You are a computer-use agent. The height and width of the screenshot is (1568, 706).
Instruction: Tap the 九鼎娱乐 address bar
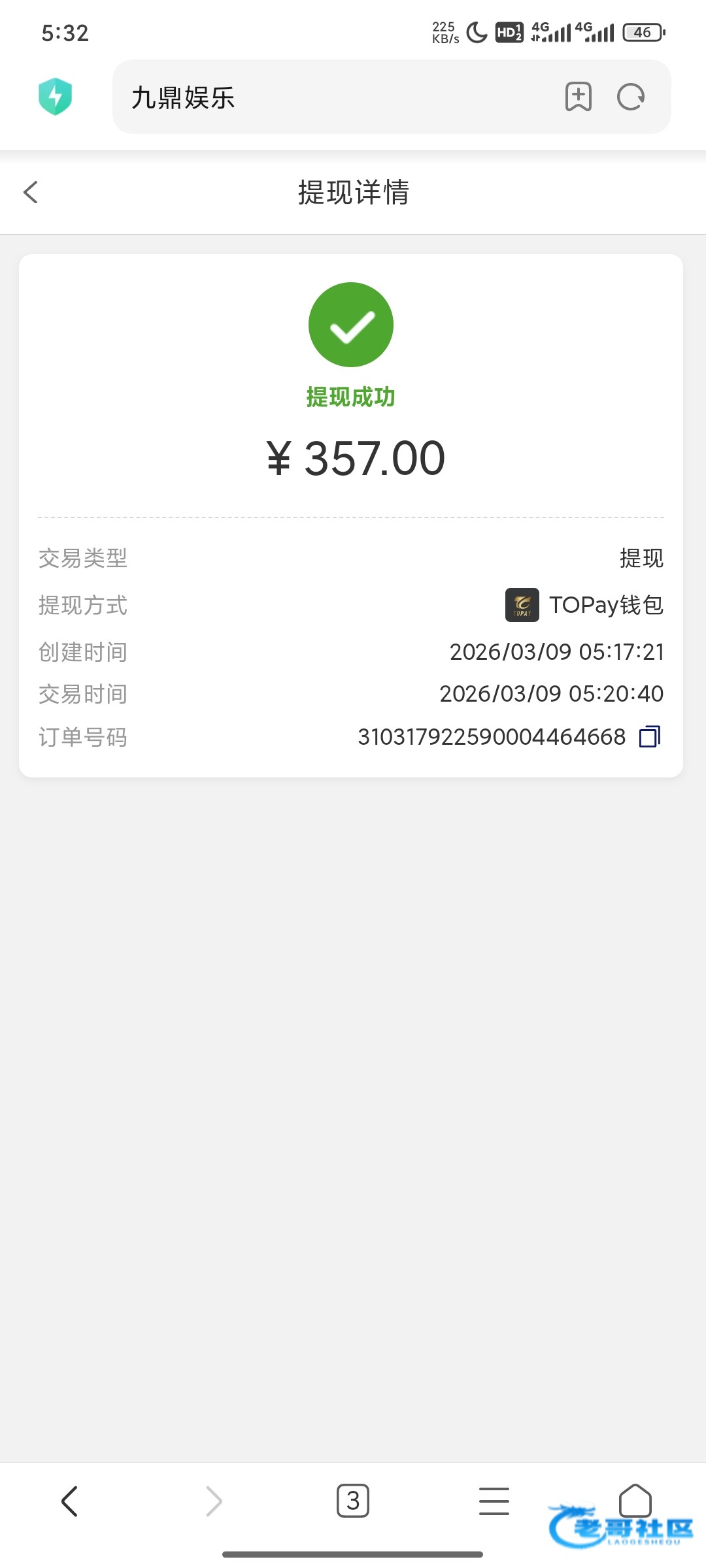click(327, 97)
